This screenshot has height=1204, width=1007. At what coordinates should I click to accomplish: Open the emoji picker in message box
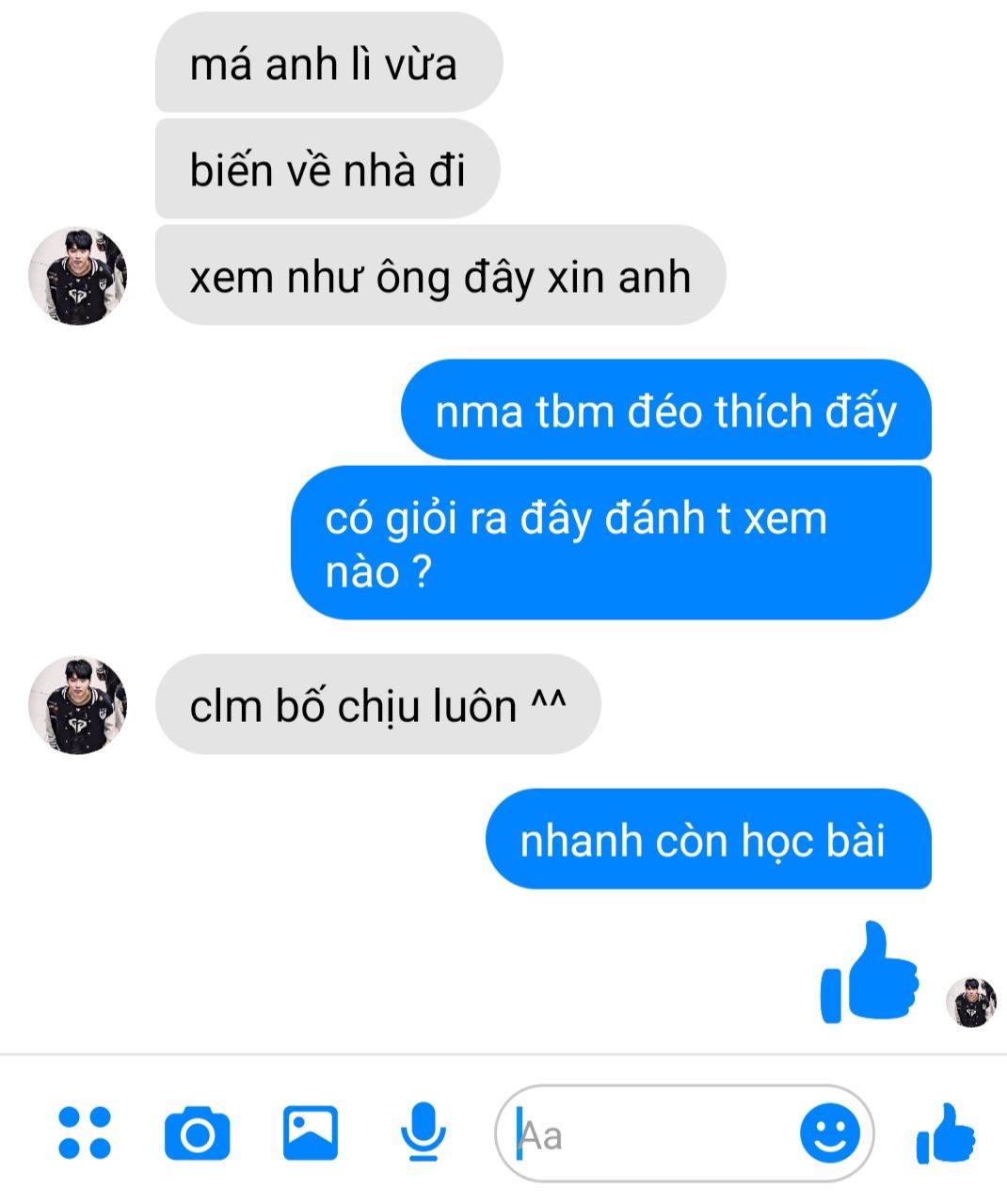tap(829, 1133)
